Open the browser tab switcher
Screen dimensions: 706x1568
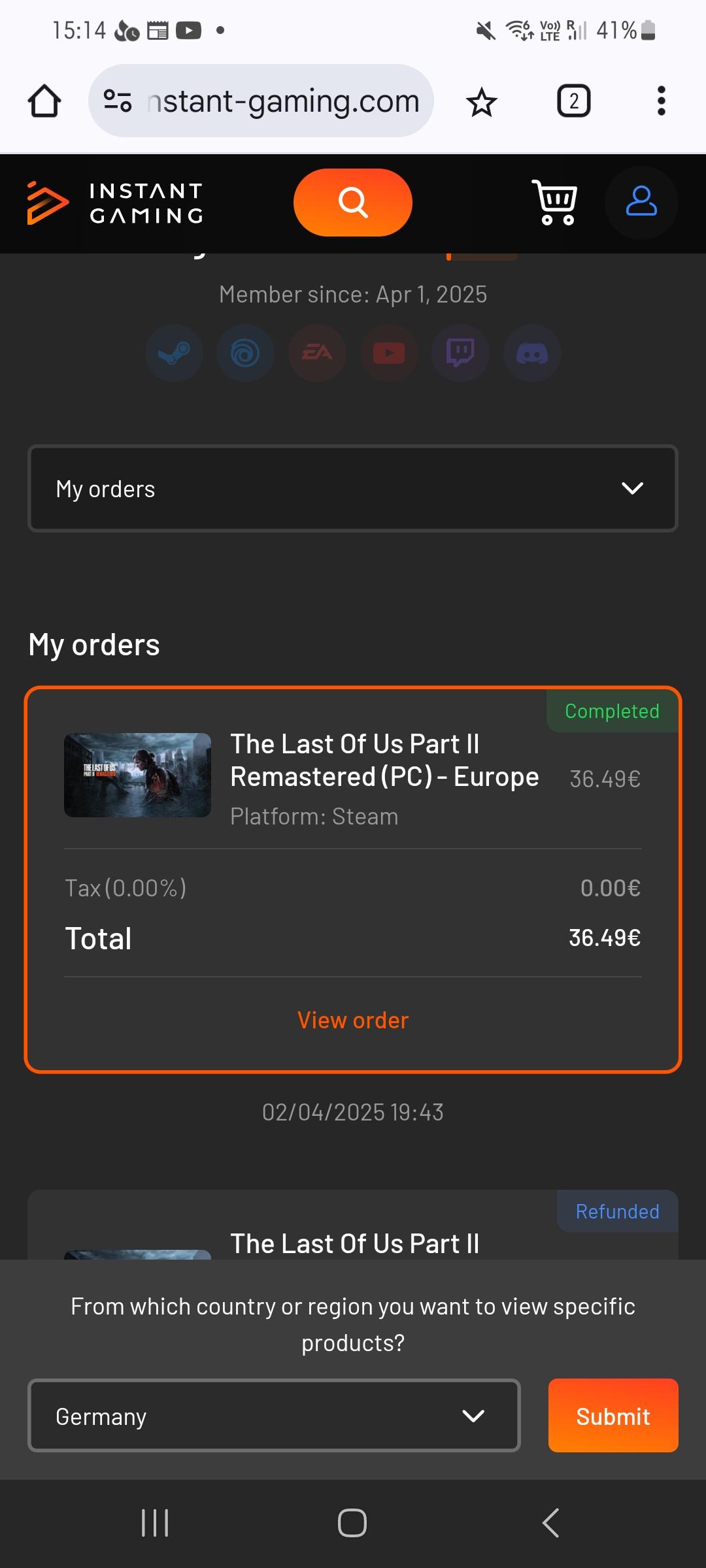(x=573, y=101)
